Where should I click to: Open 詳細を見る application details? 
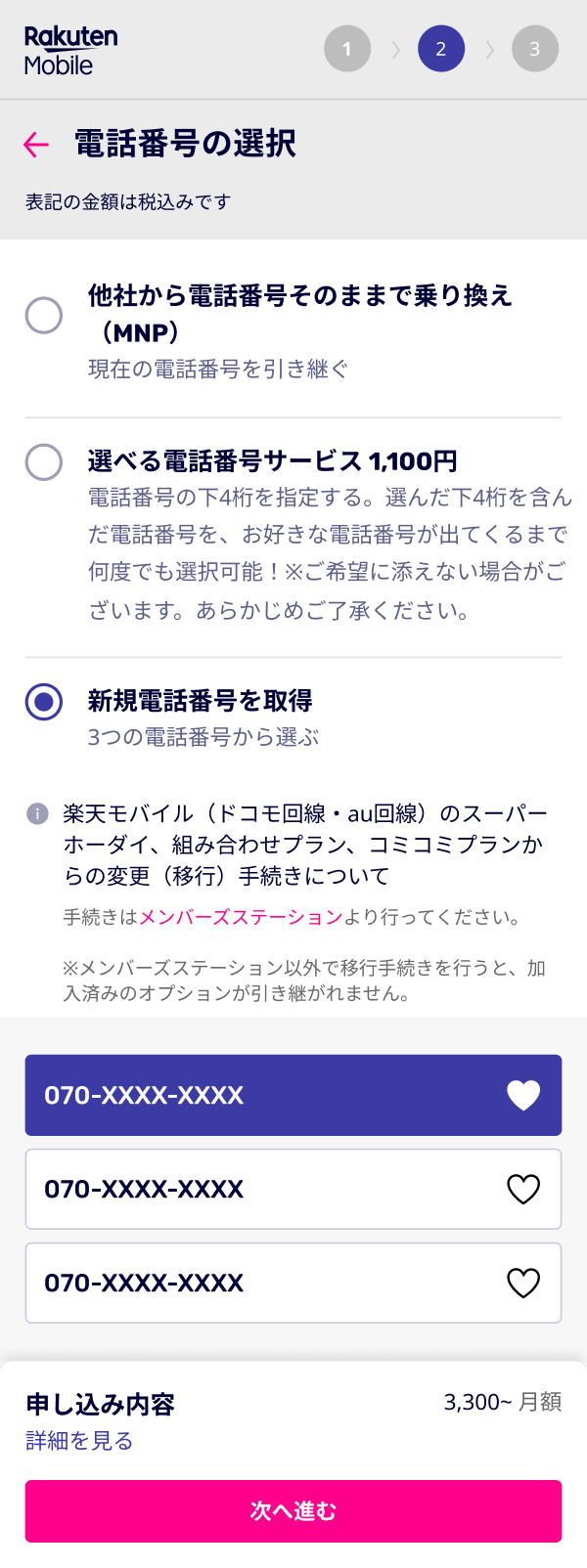[79, 1440]
